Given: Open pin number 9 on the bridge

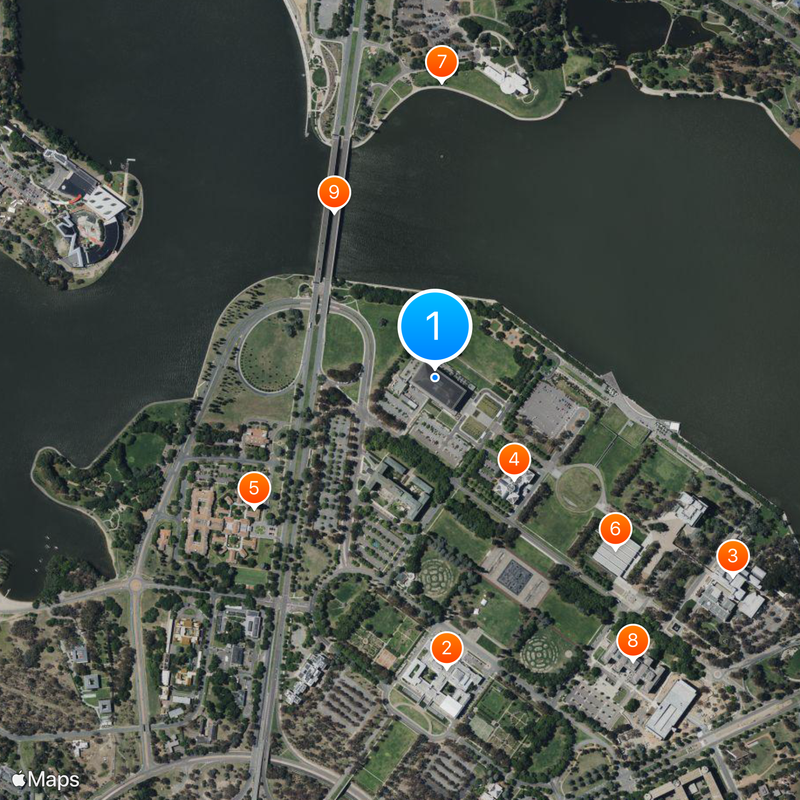Looking at the screenshot, I should tap(333, 191).
